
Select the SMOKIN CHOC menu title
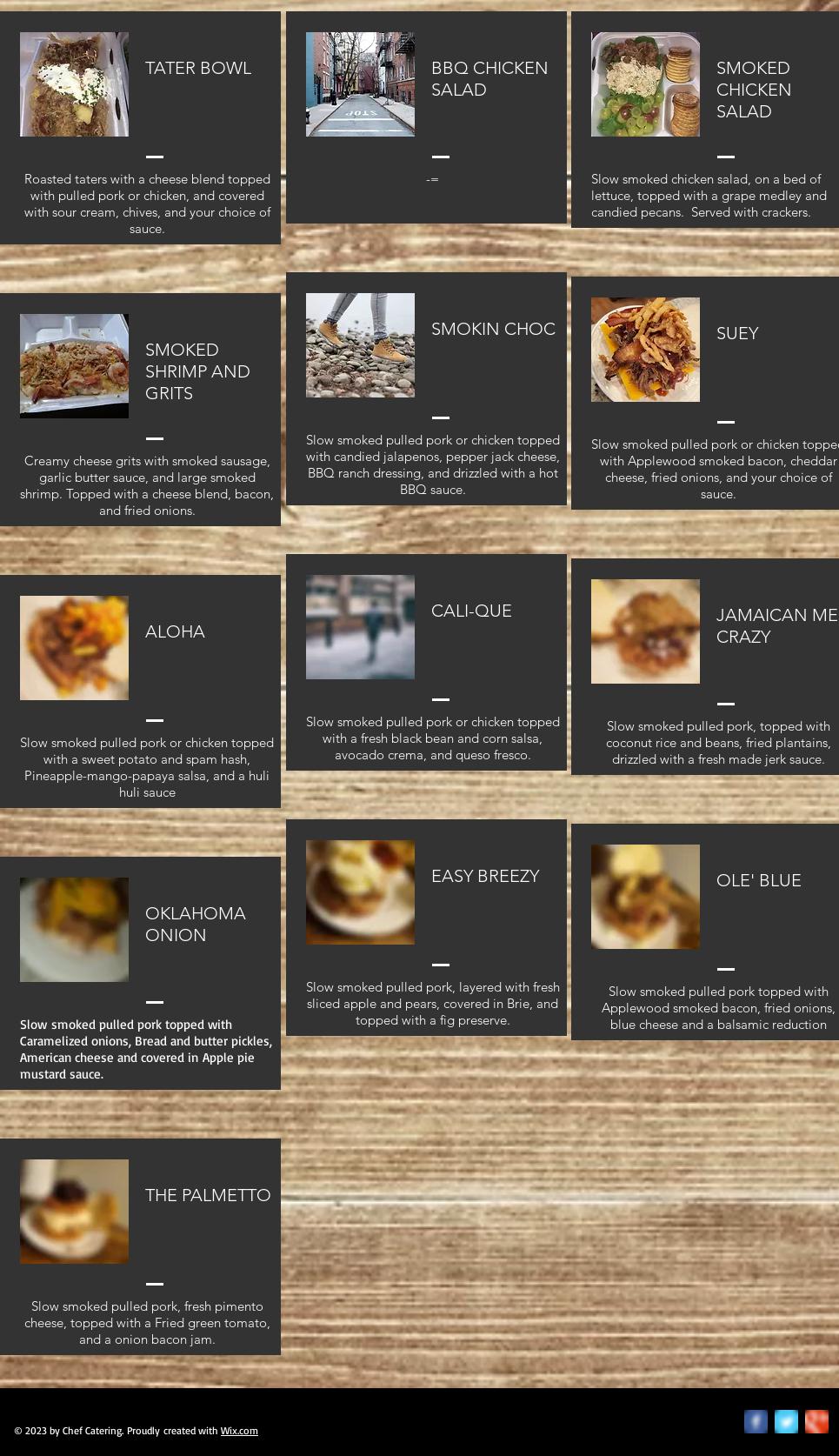pos(493,329)
